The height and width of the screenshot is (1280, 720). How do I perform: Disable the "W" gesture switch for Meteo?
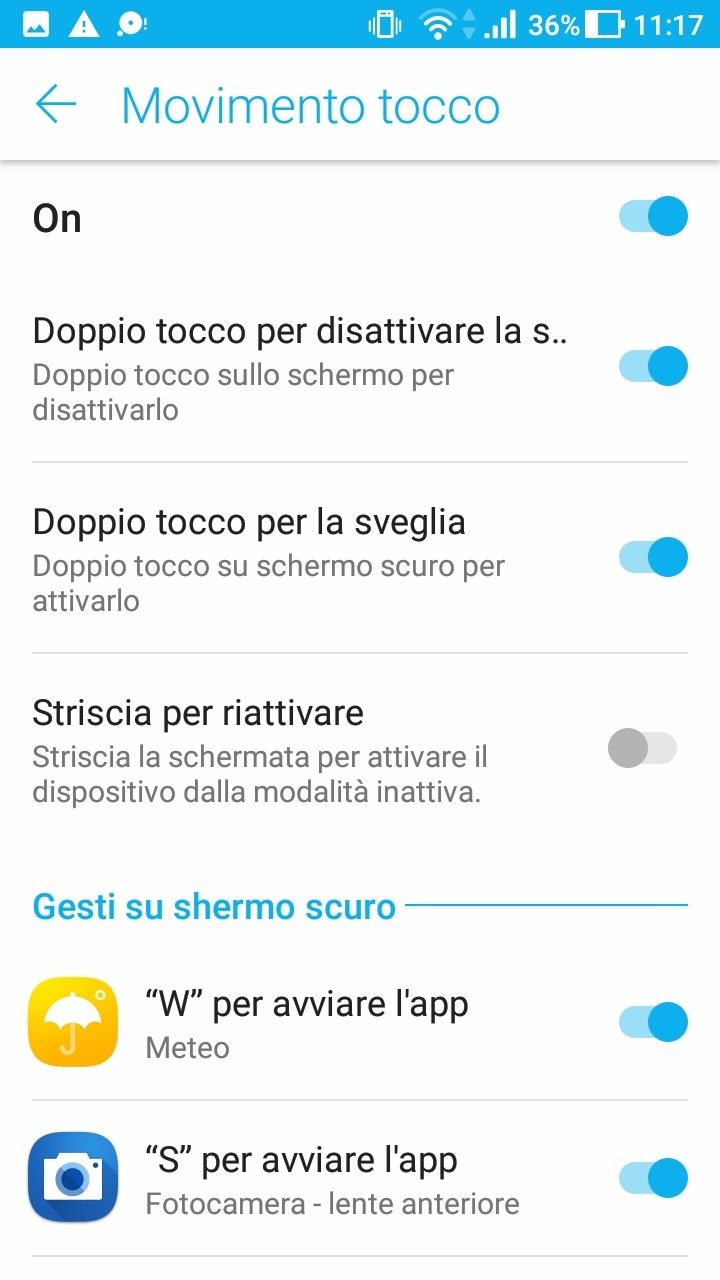(x=653, y=1022)
